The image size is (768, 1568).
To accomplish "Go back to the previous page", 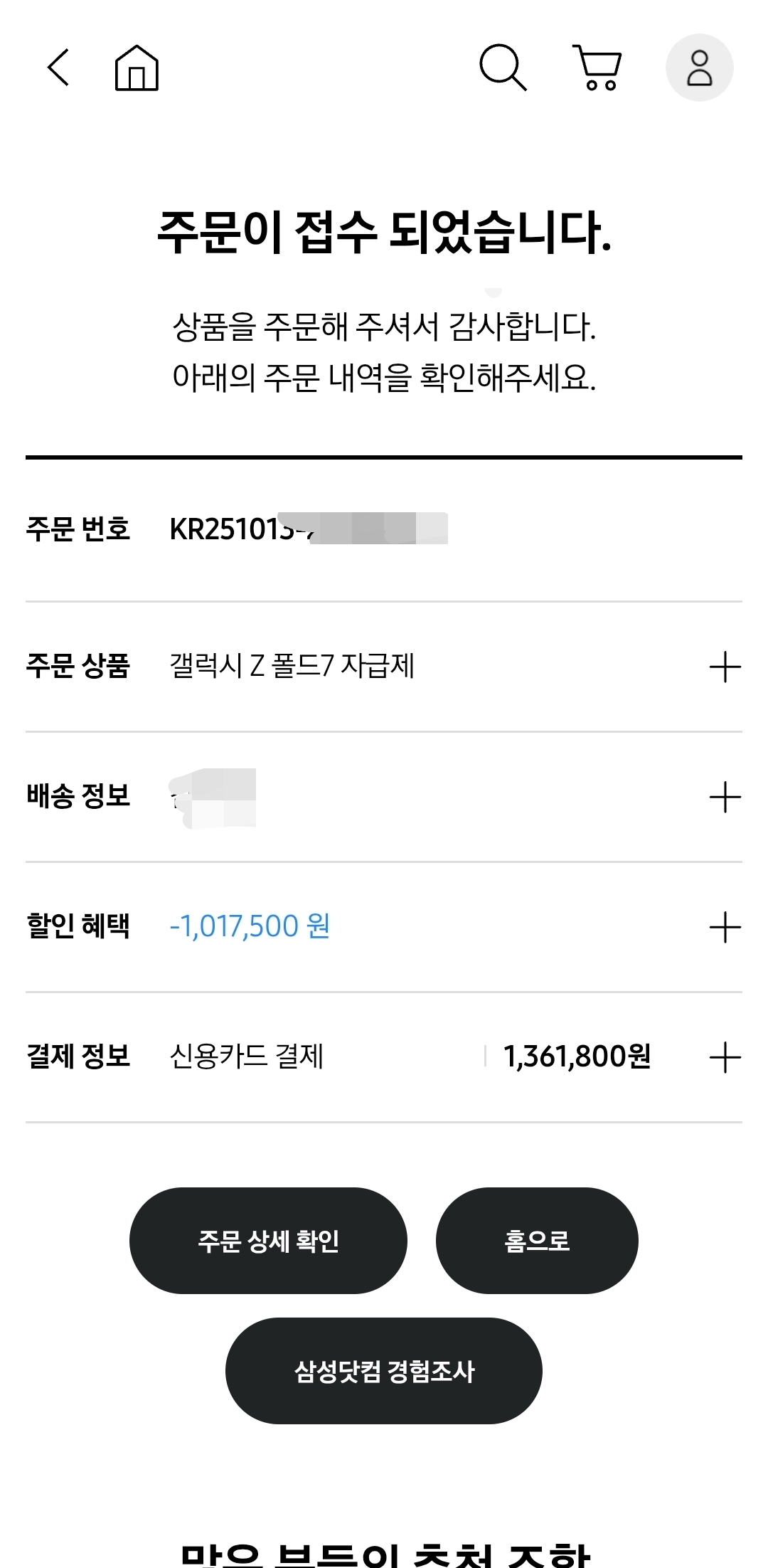I will [58, 68].
